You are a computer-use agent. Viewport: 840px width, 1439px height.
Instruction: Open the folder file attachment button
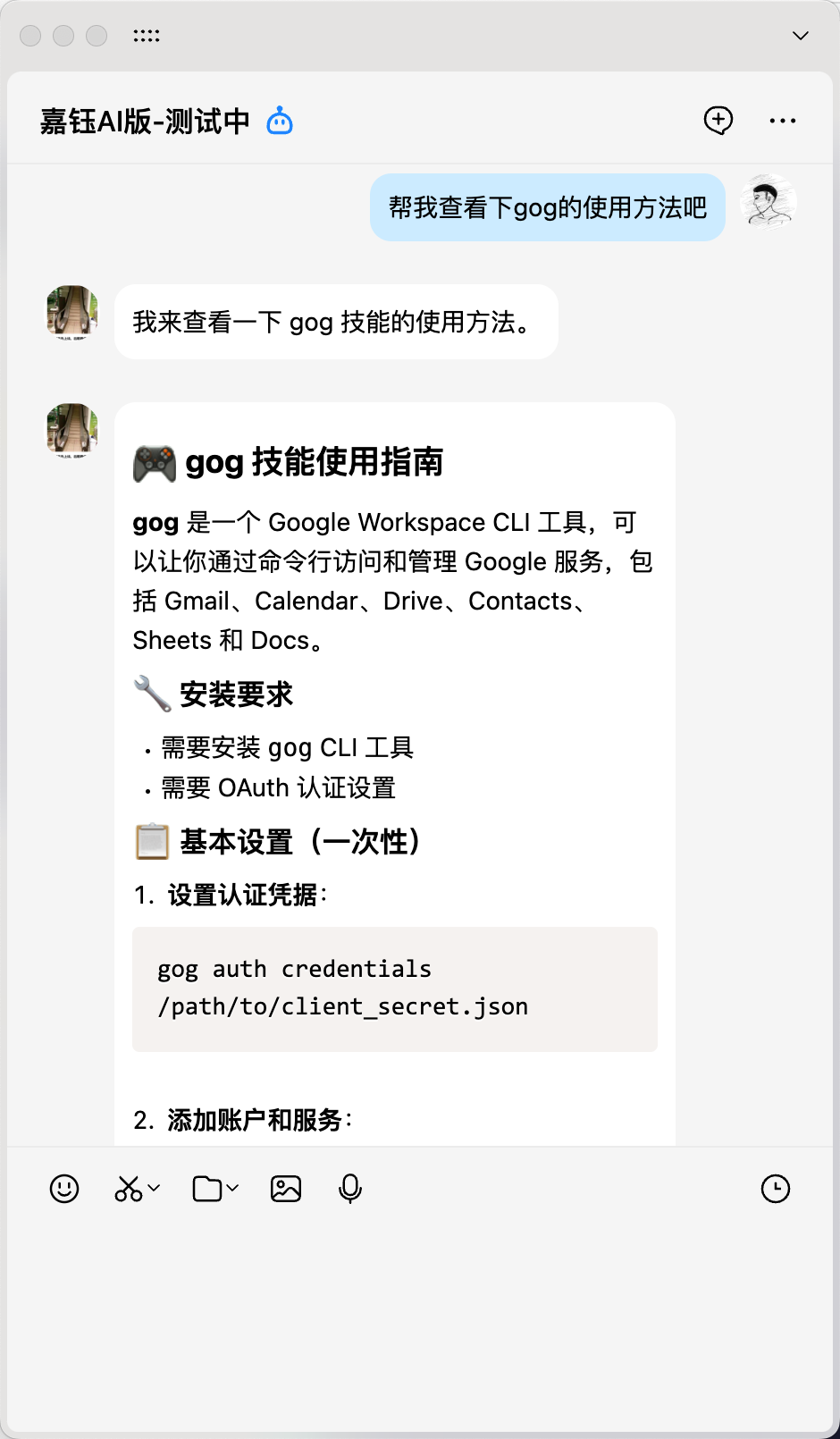coord(208,1189)
